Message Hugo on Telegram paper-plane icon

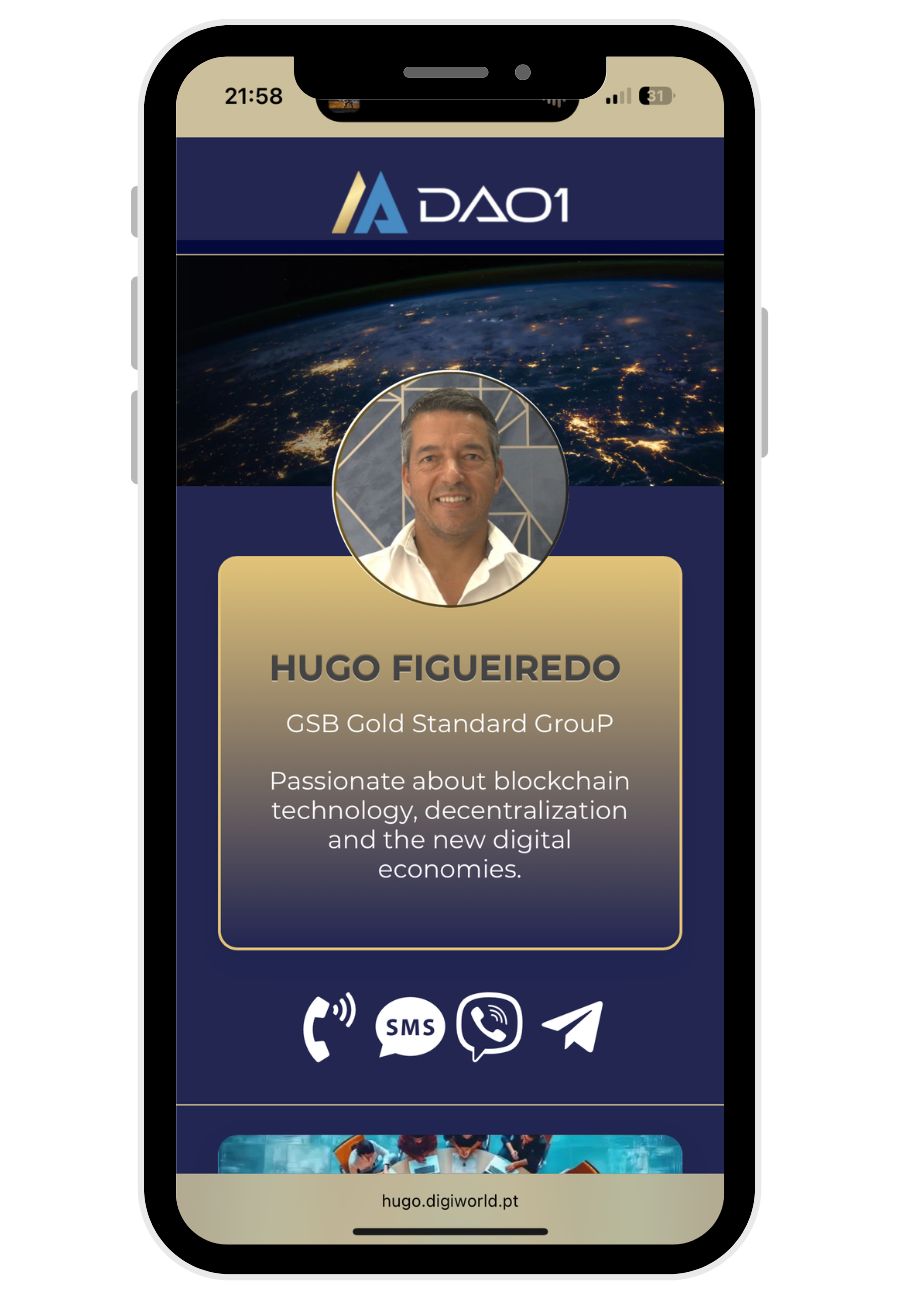(573, 1026)
